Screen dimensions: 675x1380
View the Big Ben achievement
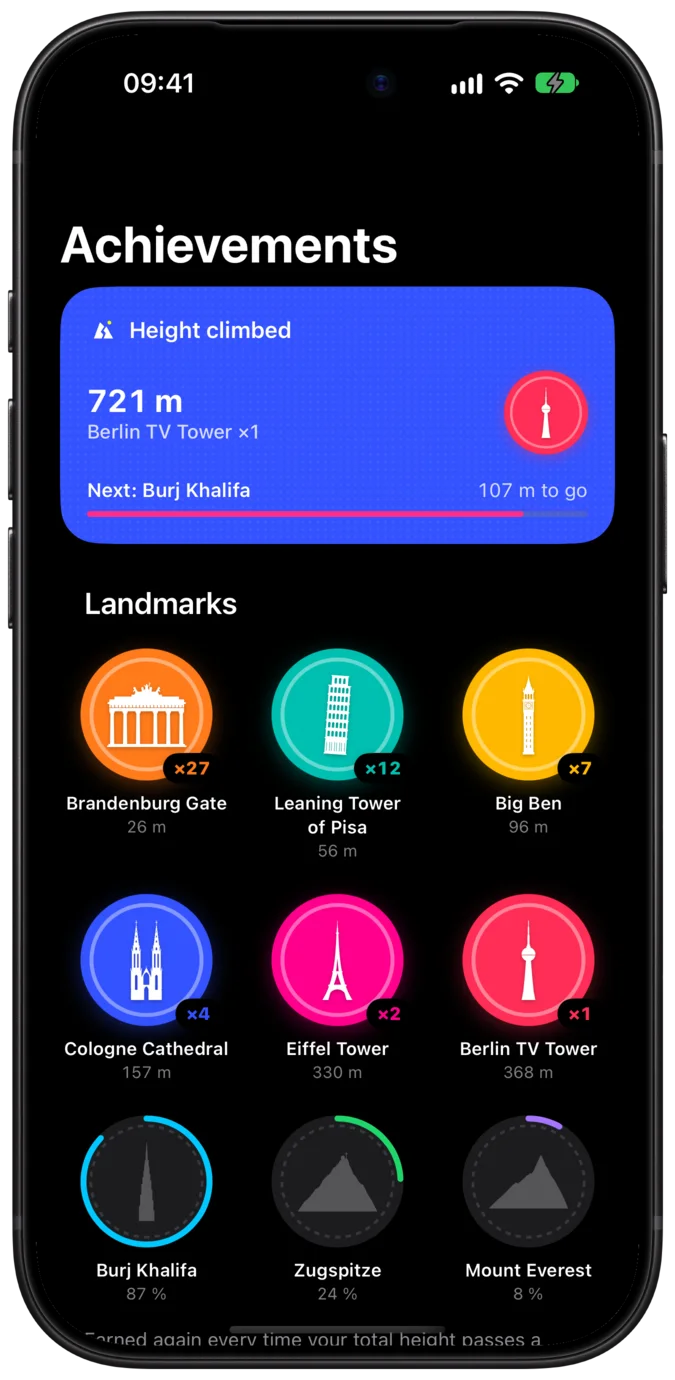[528, 714]
